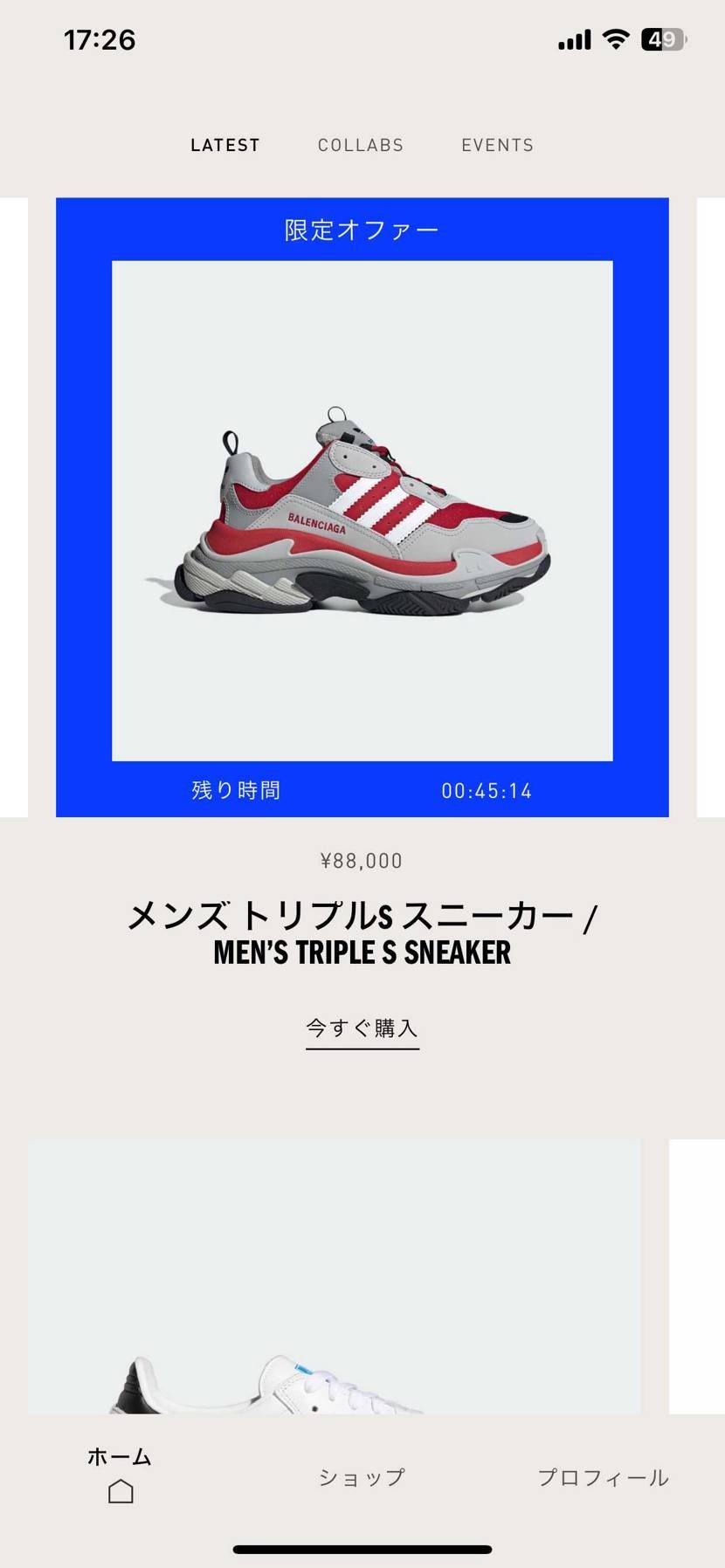Open the プロフィール profile tab

[x=603, y=1477]
